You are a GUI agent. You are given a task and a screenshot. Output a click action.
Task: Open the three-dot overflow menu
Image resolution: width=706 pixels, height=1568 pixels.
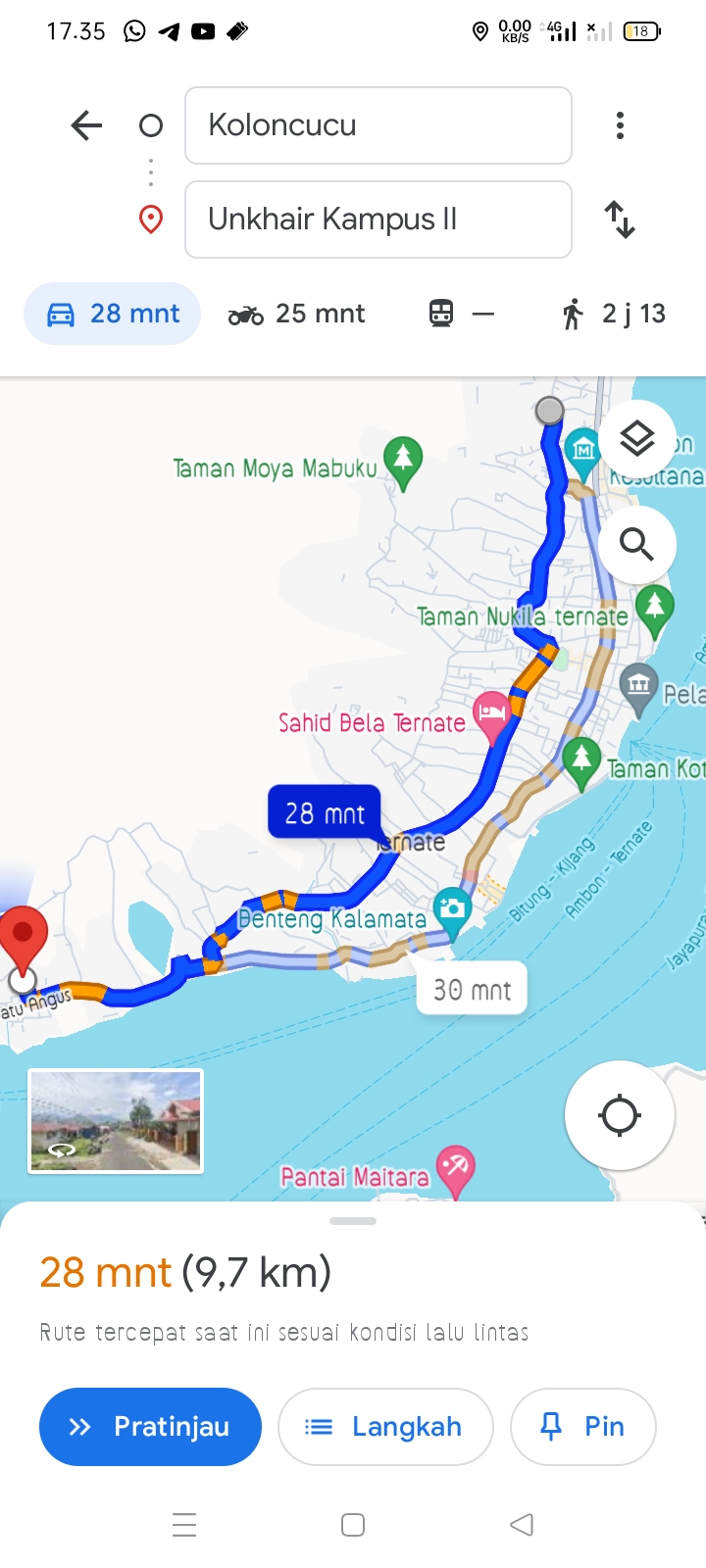tap(620, 125)
